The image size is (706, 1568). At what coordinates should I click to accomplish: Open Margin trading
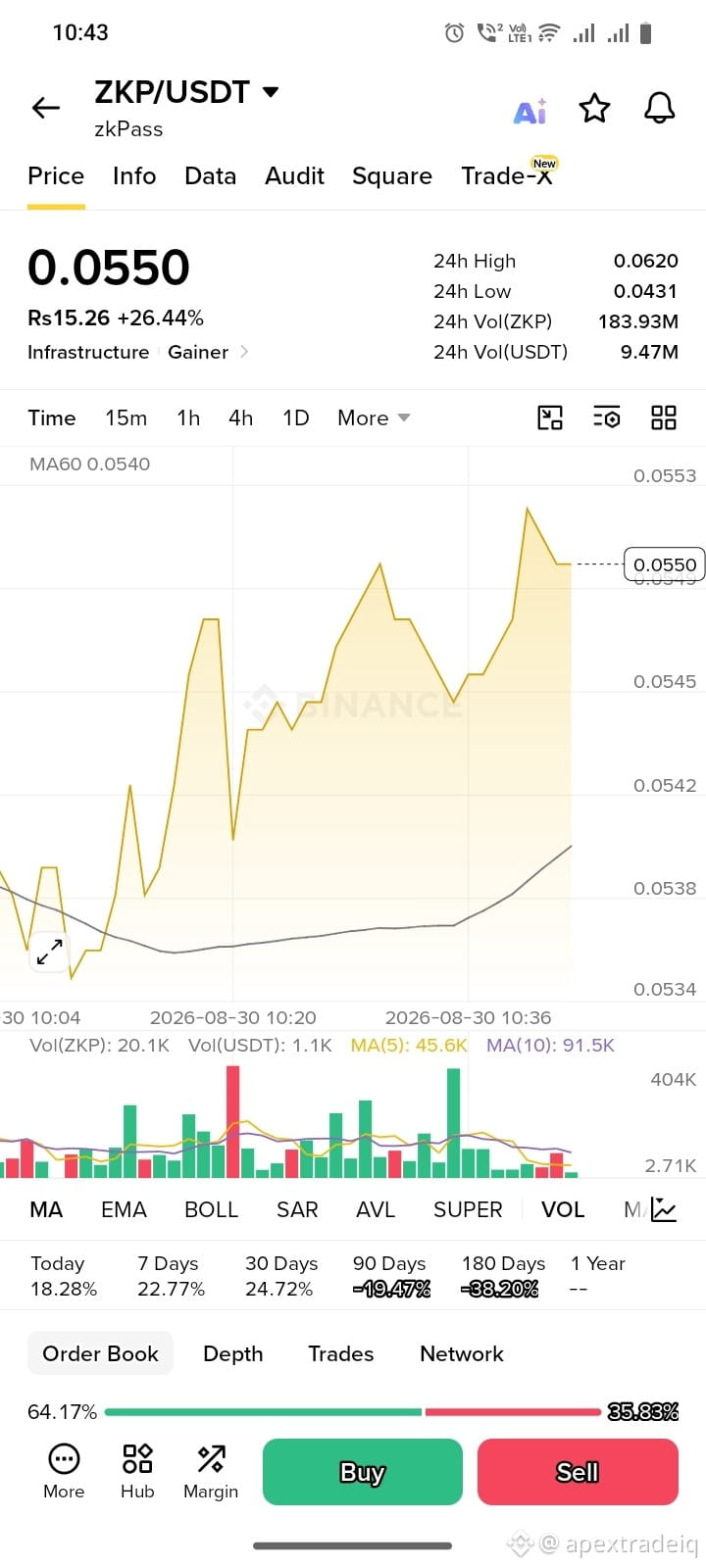click(211, 1472)
